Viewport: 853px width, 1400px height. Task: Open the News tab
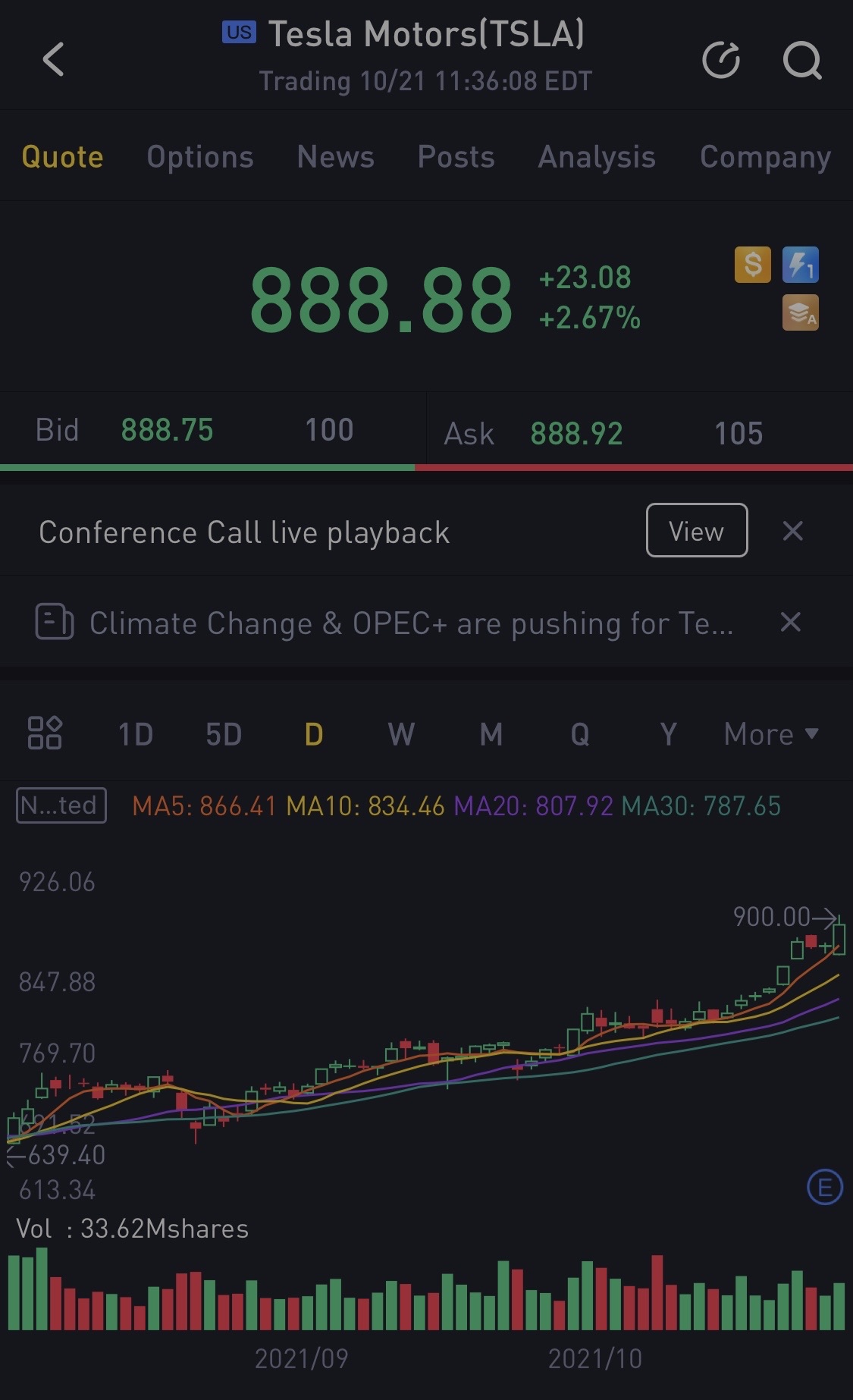(335, 157)
